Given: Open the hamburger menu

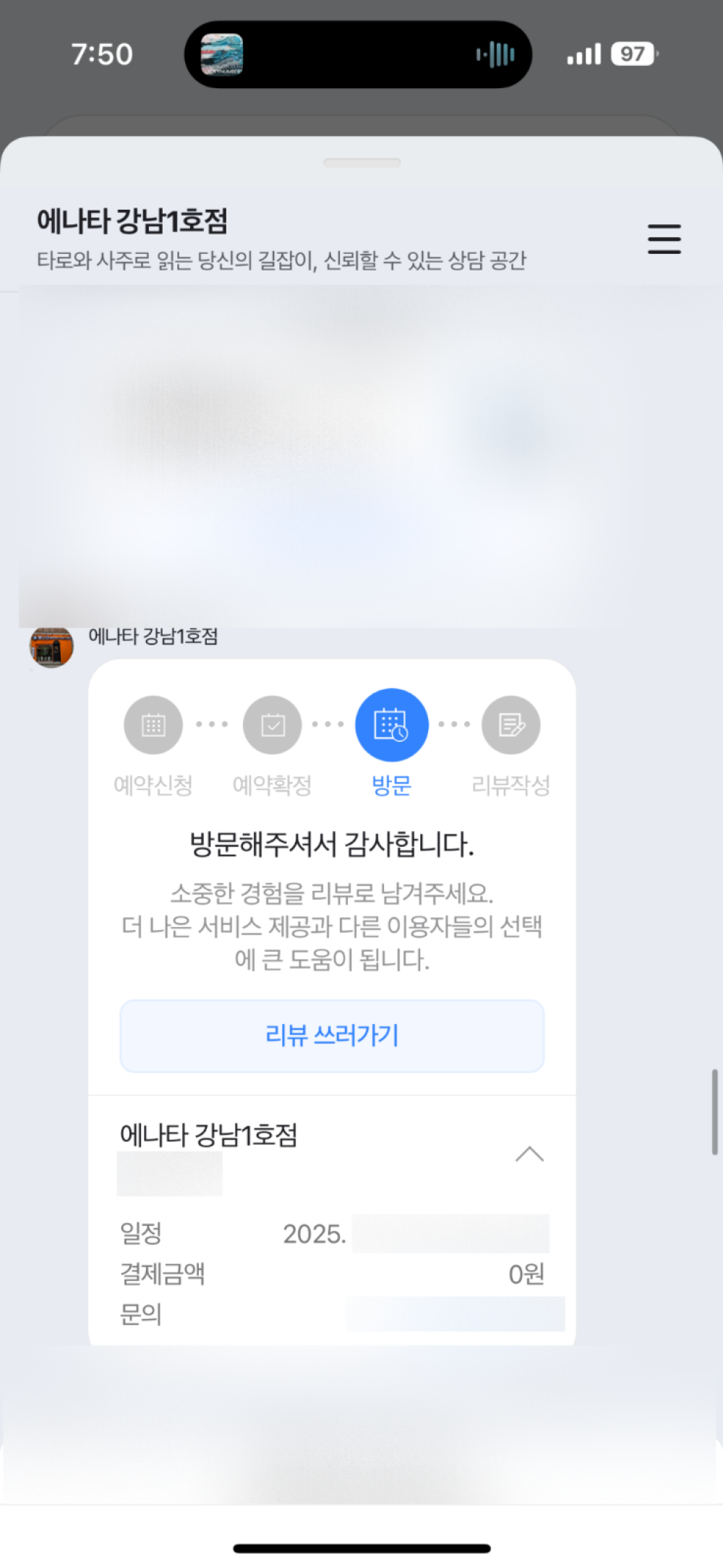Looking at the screenshot, I should [664, 239].
